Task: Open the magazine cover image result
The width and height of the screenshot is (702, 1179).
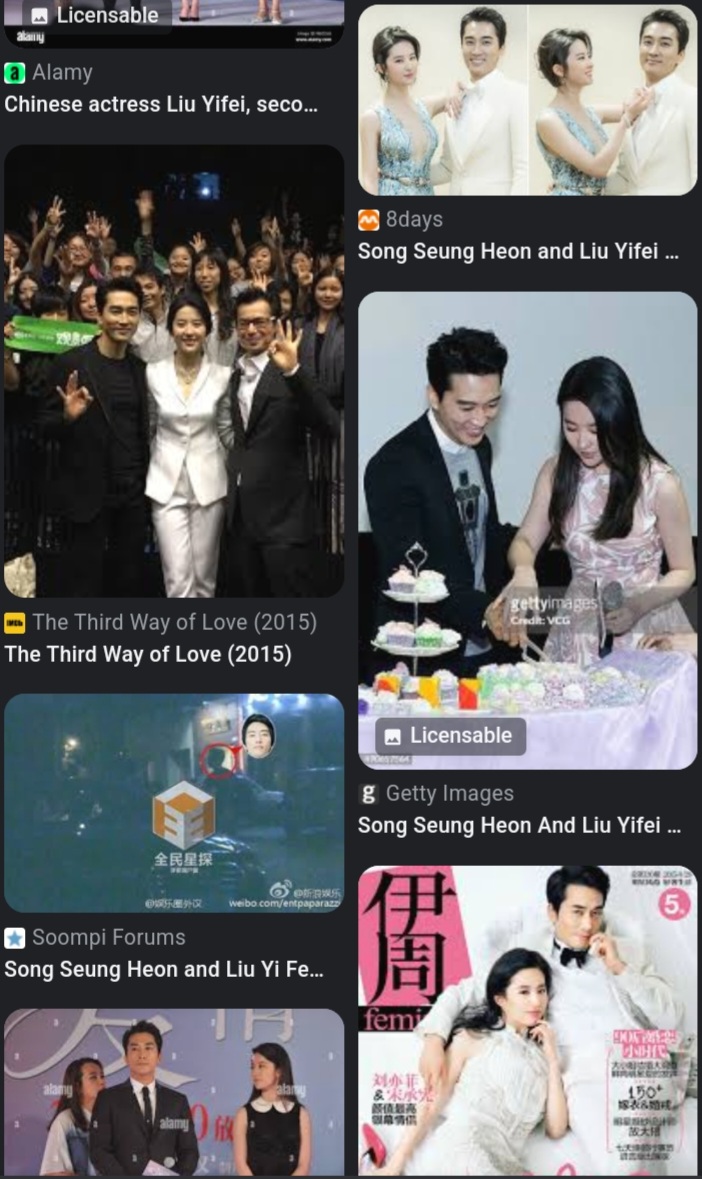Action: click(x=527, y=1020)
